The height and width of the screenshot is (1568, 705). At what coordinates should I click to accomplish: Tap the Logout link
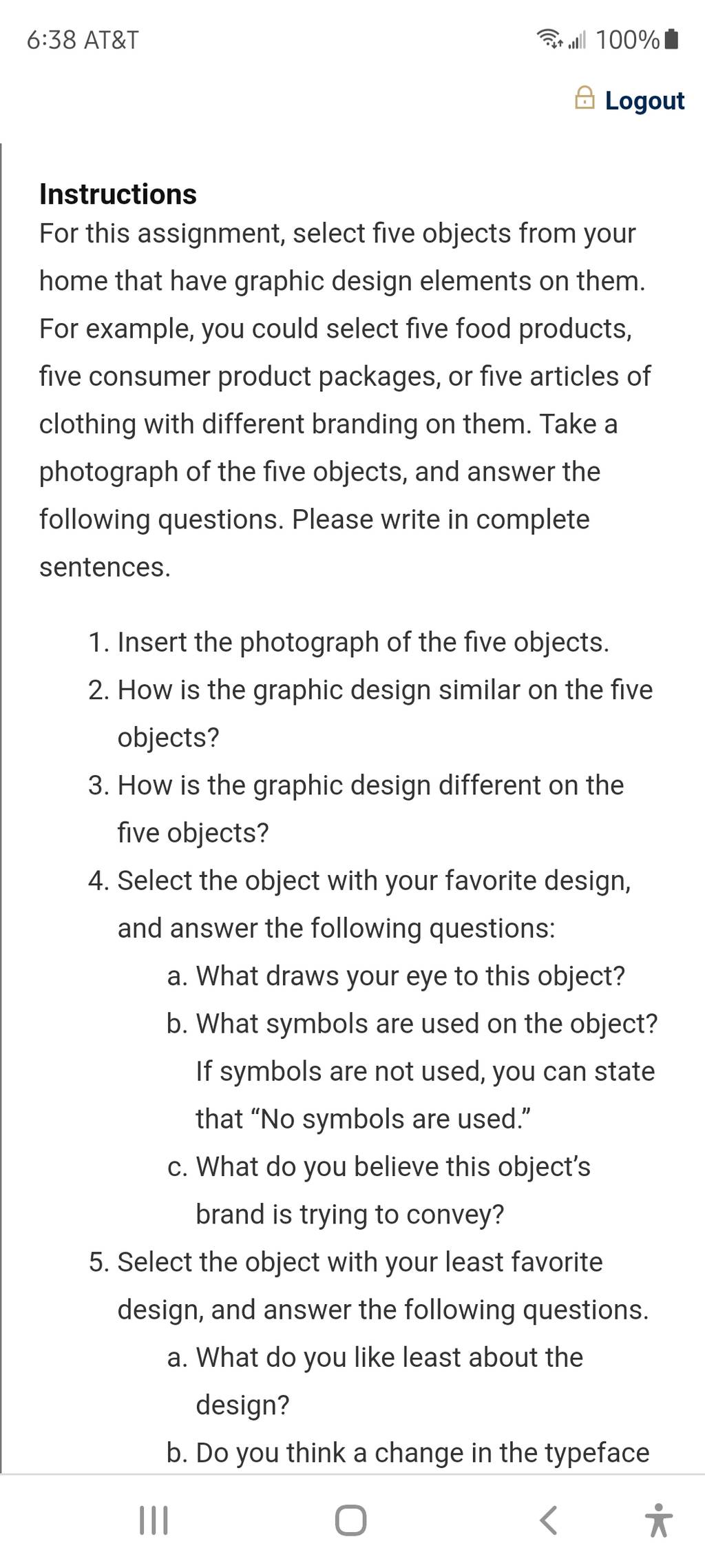[x=630, y=100]
